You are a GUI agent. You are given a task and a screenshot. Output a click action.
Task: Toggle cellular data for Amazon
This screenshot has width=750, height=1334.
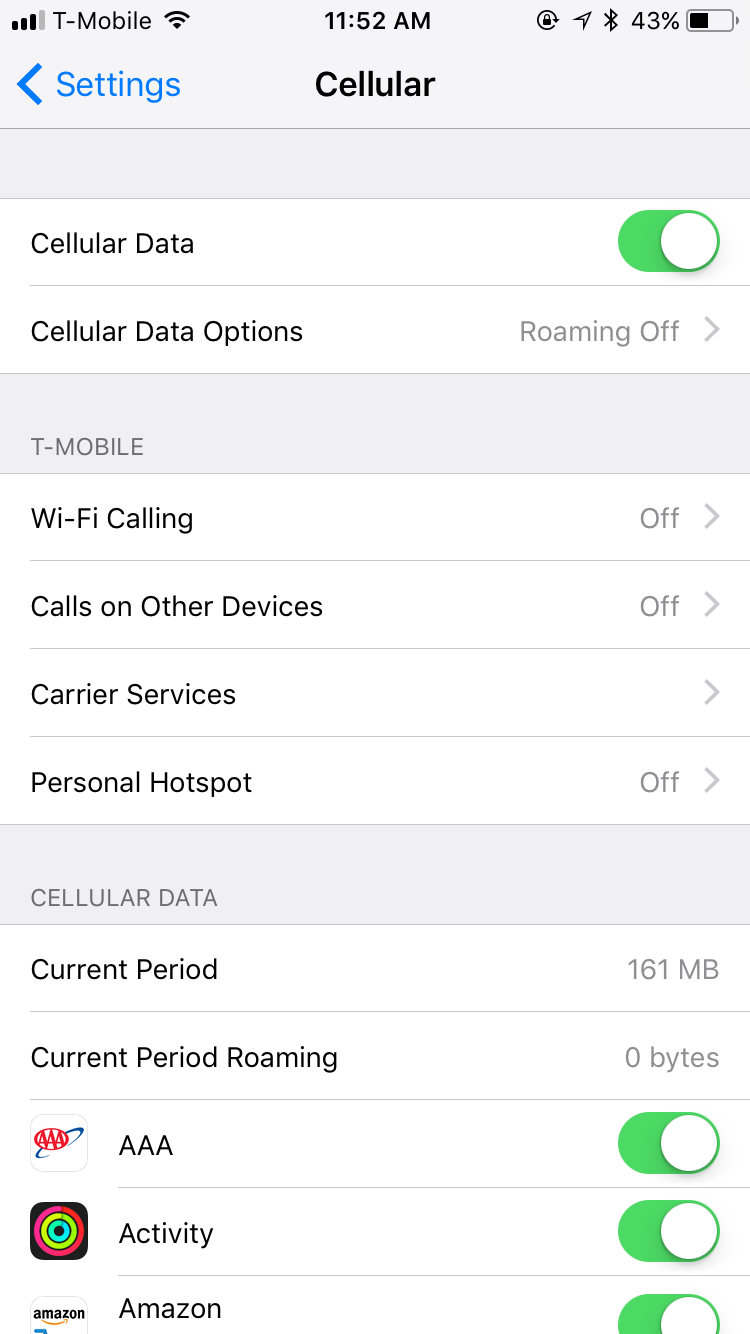[x=669, y=1314]
